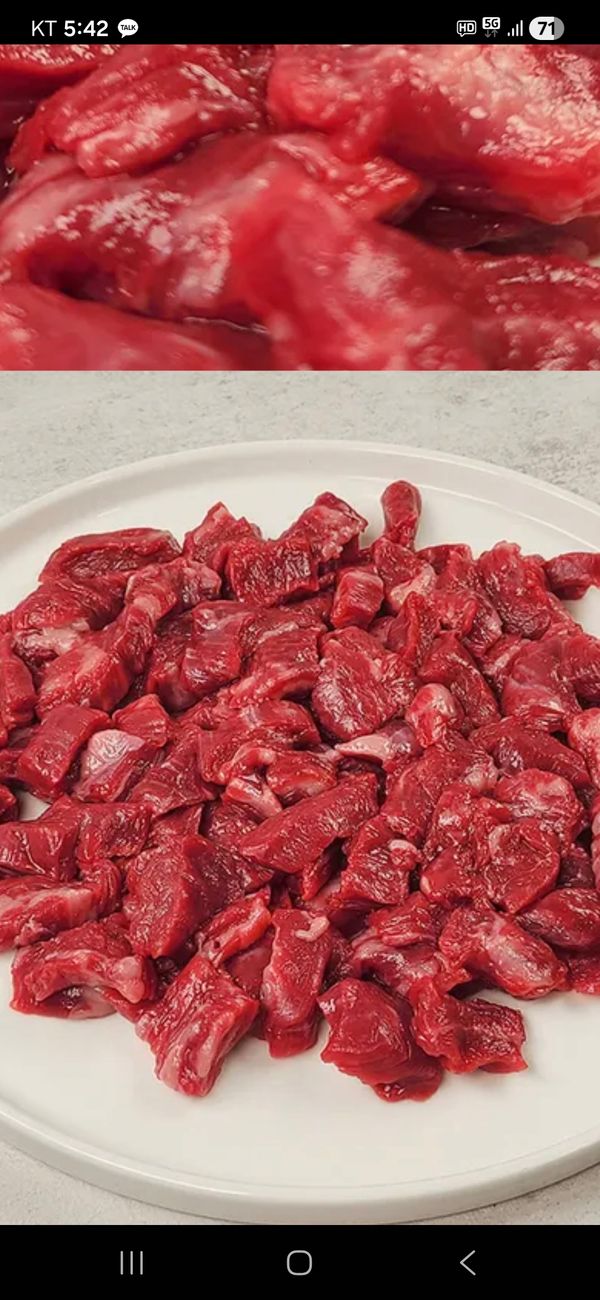Viewport: 600px width, 1300px height.
Task: Return to the home screen
Action: 299,1263
